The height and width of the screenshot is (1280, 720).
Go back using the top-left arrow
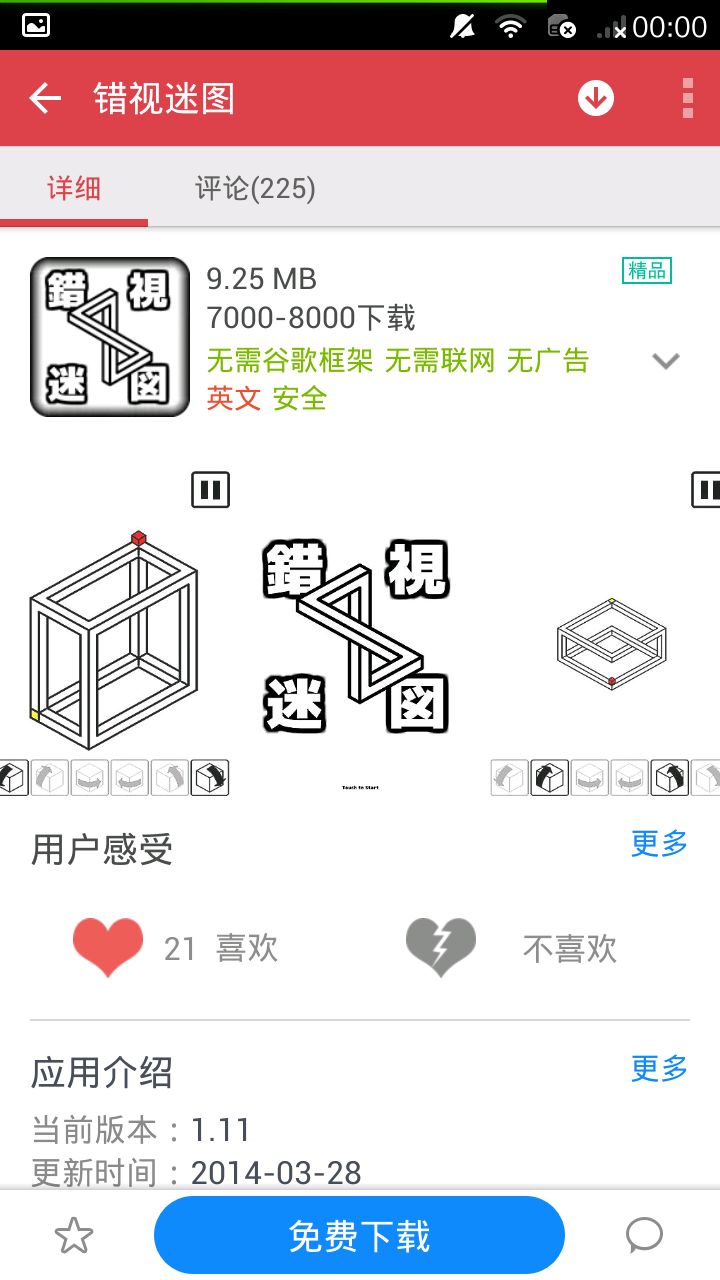point(45,98)
